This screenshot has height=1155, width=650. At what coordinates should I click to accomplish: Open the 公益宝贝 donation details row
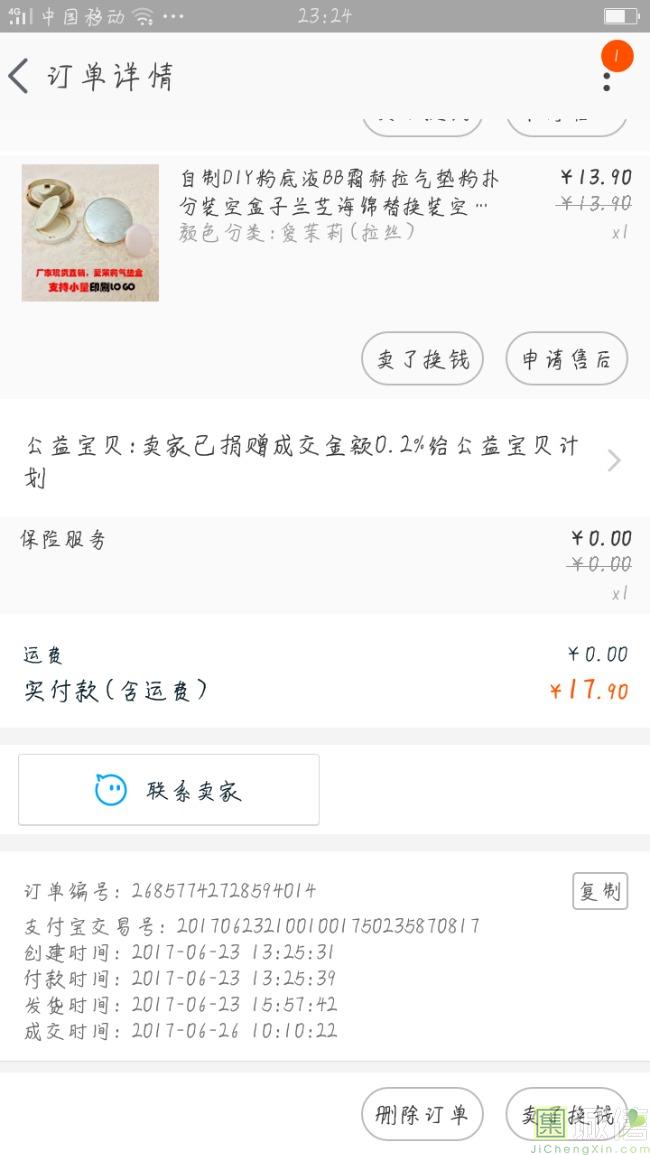click(x=320, y=460)
